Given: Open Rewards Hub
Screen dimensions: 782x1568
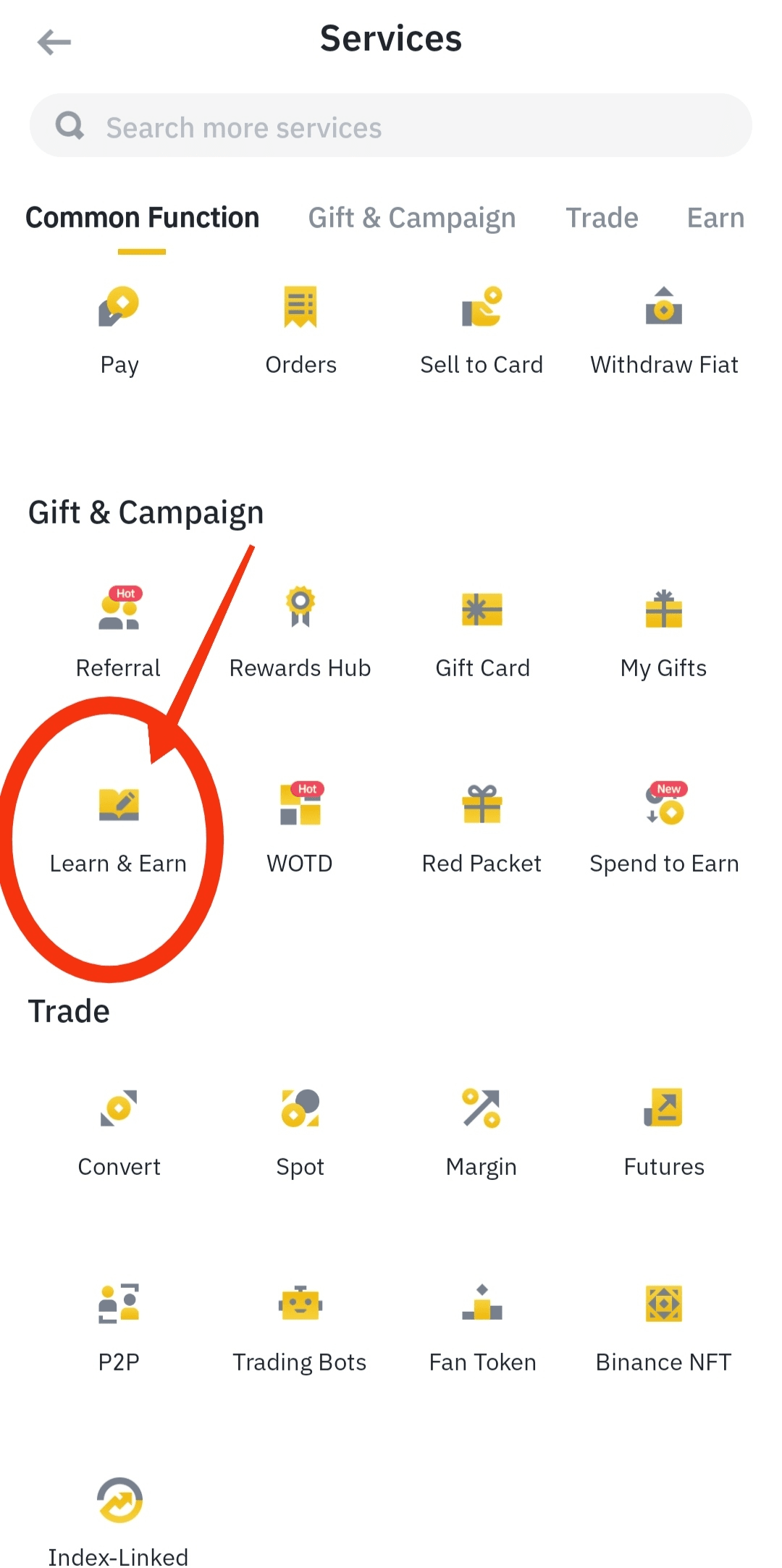Looking at the screenshot, I should click(300, 631).
